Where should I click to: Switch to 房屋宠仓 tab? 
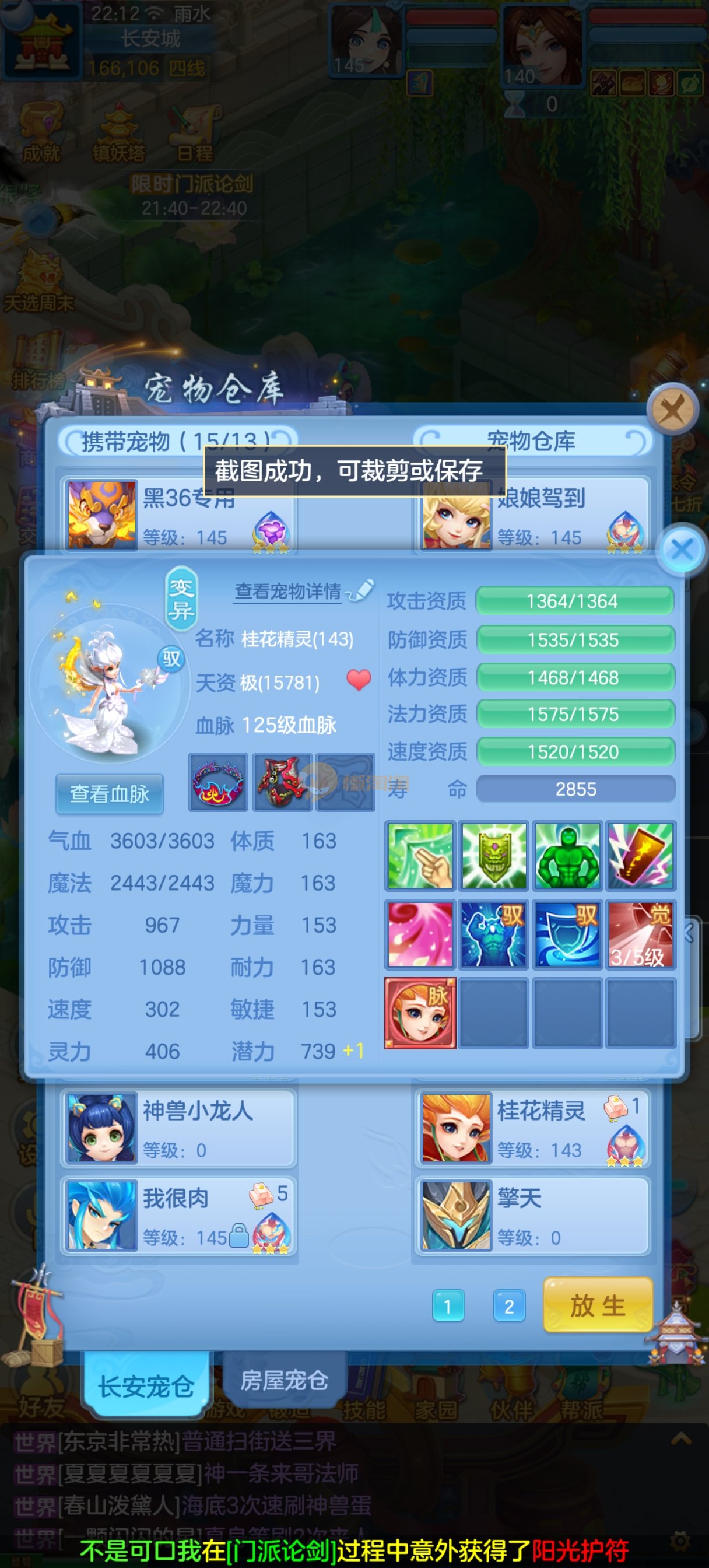click(284, 1381)
